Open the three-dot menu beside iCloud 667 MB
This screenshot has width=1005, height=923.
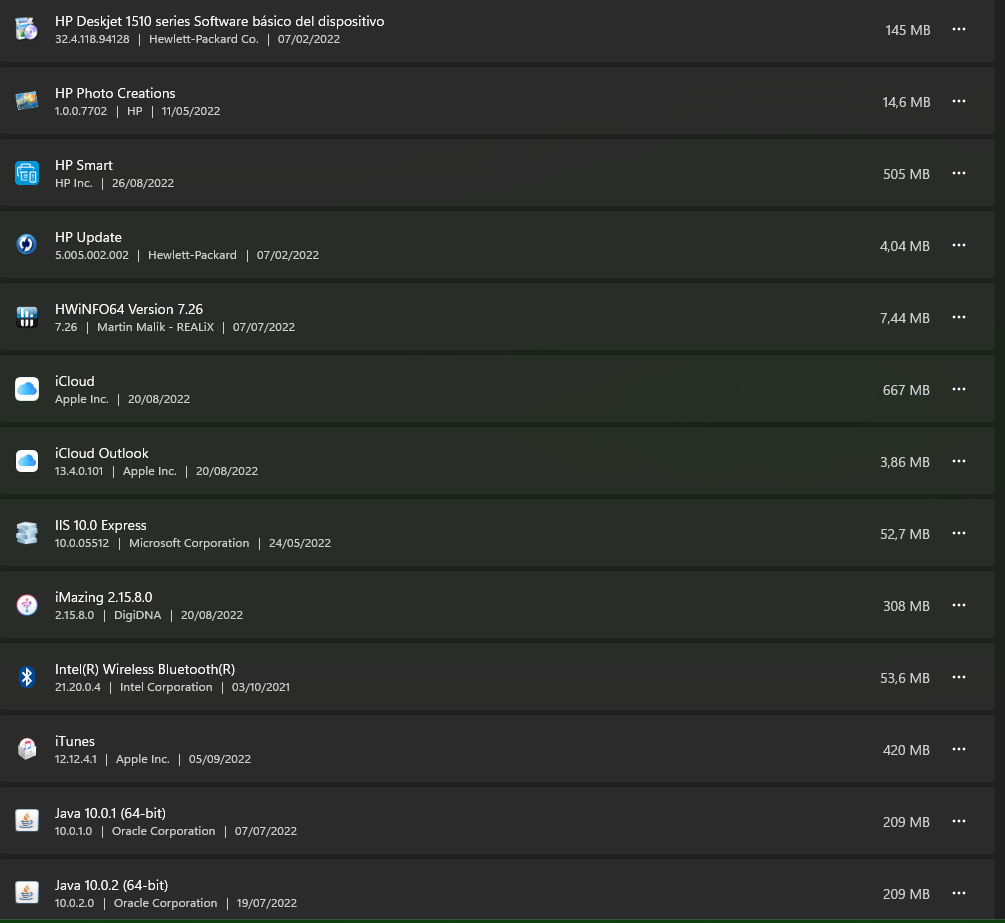[x=958, y=389]
